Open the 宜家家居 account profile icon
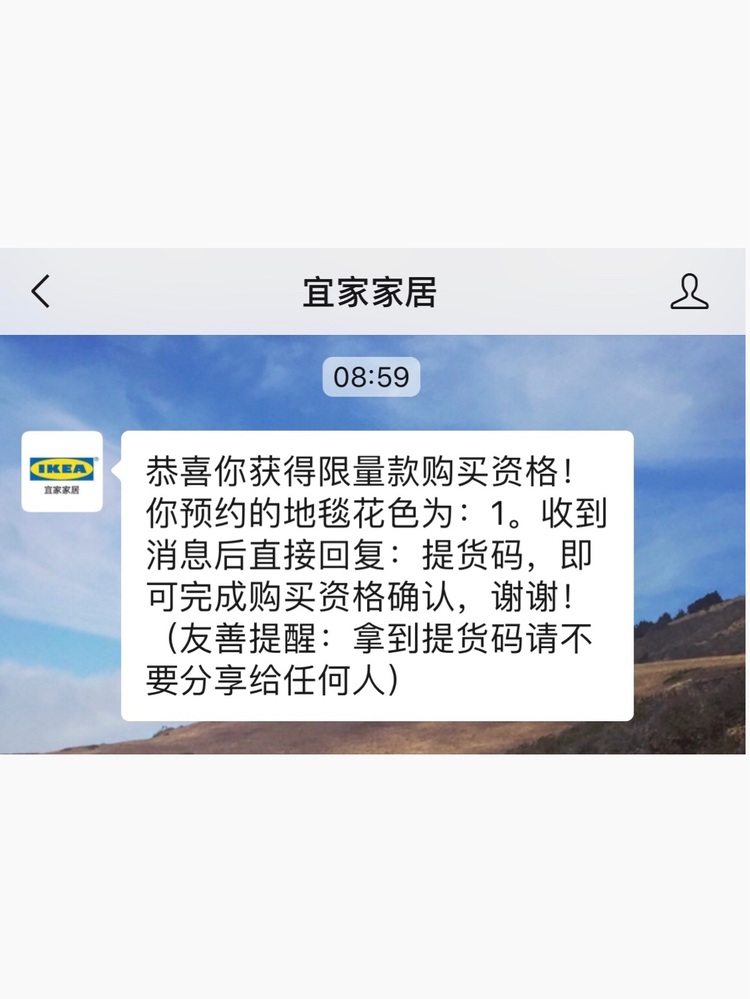The height and width of the screenshot is (999, 750). (x=689, y=292)
